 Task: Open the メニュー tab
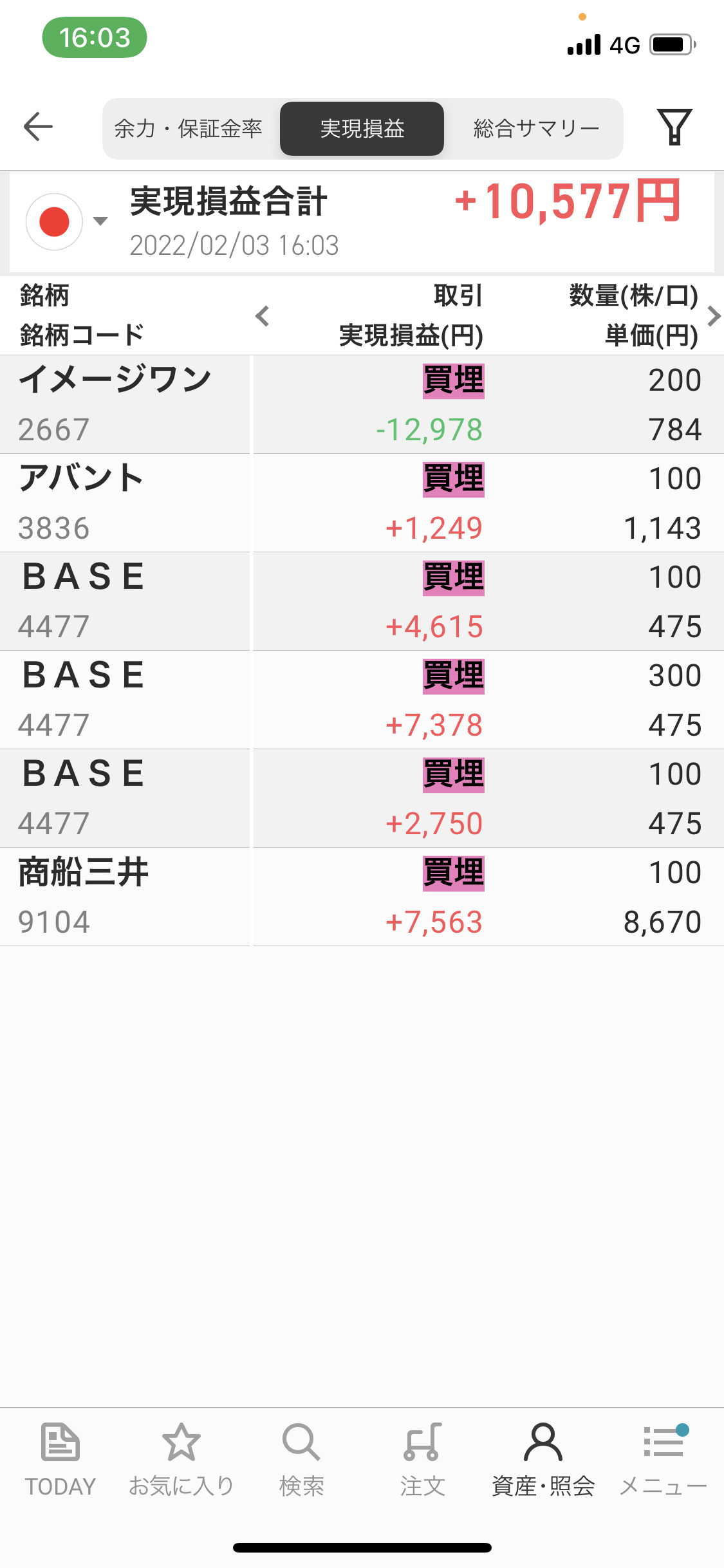click(x=664, y=1460)
